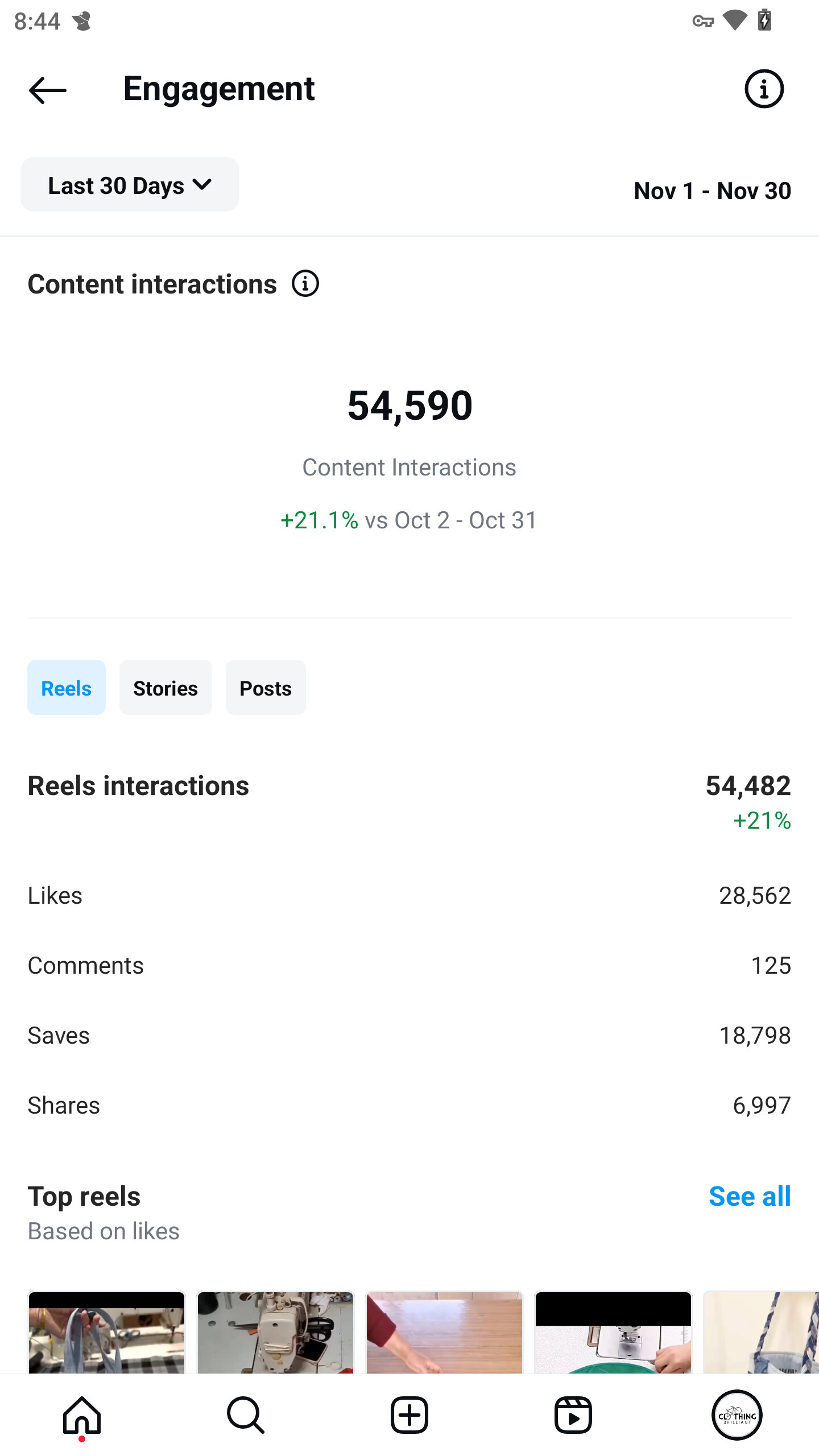The image size is (819, 1456).
Task: Create a new post with the plus button
Action: (x=409, y=1415)
